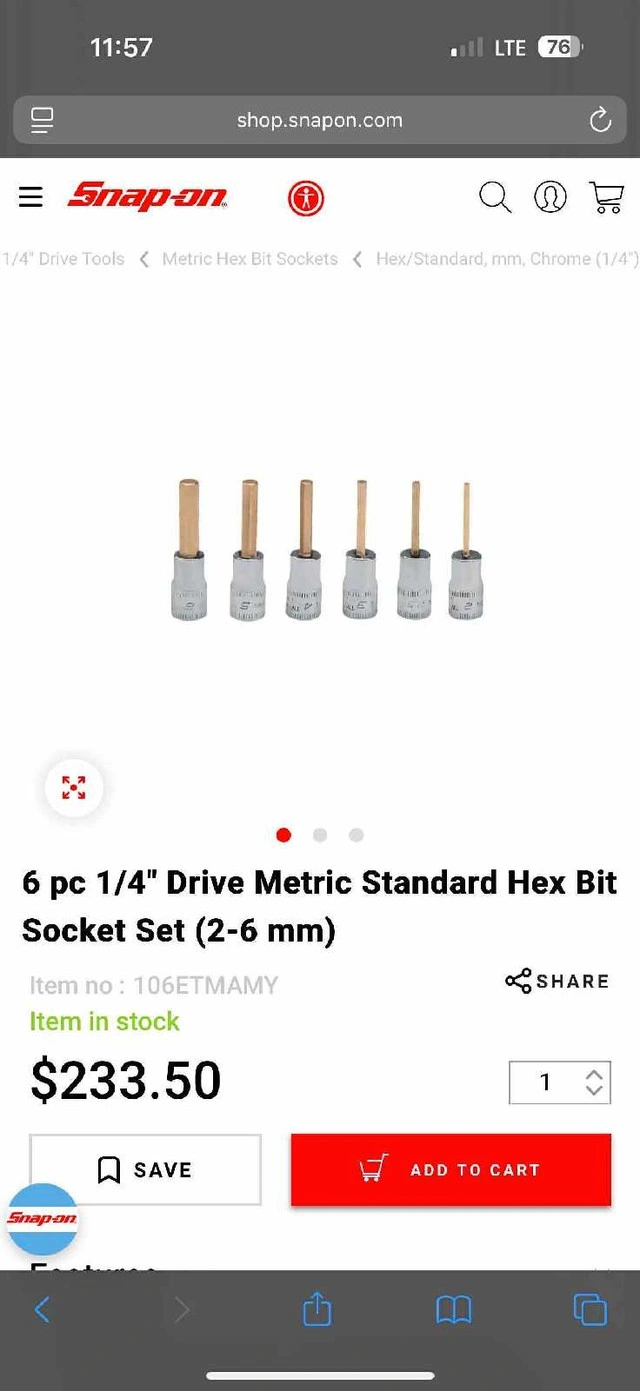640x1391 pixels.
Task: Share this hex bit socket set
Action: click(557, 981)
